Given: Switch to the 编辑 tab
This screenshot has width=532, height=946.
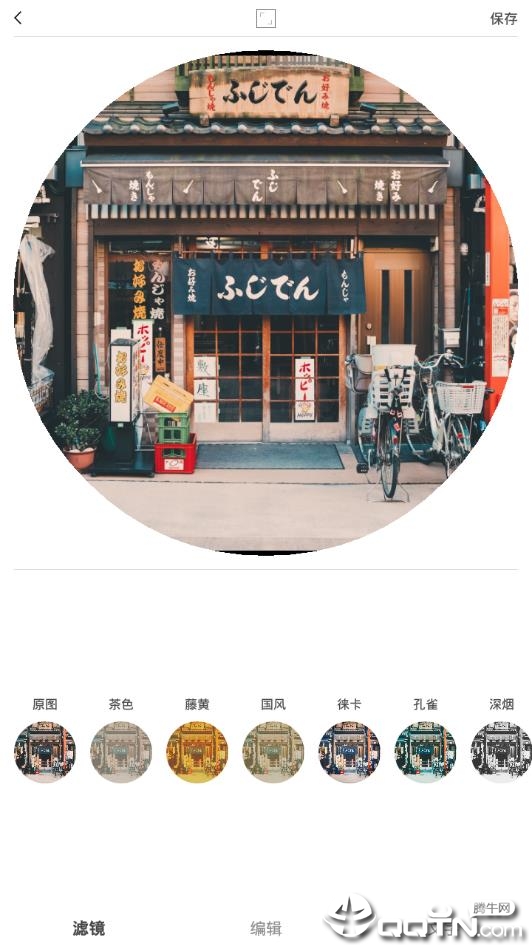Looking at the screenshot, I should click(x=266, y=928).
